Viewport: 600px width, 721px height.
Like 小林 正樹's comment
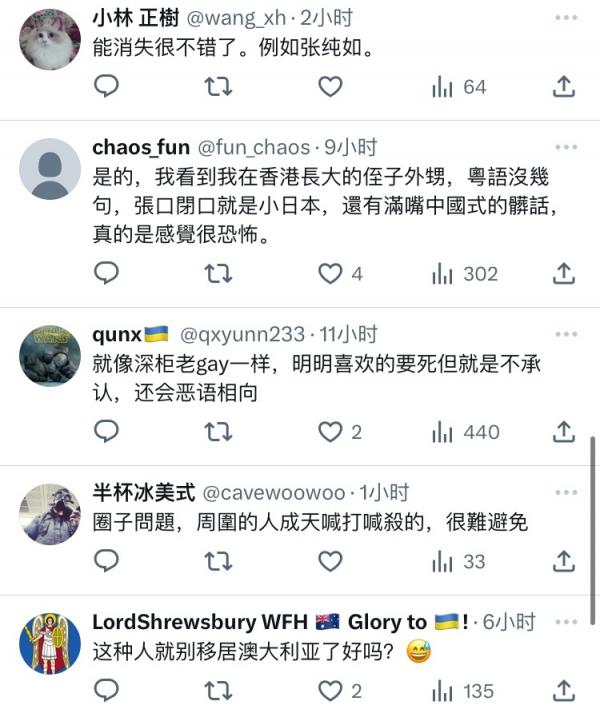tap(330, 87)
